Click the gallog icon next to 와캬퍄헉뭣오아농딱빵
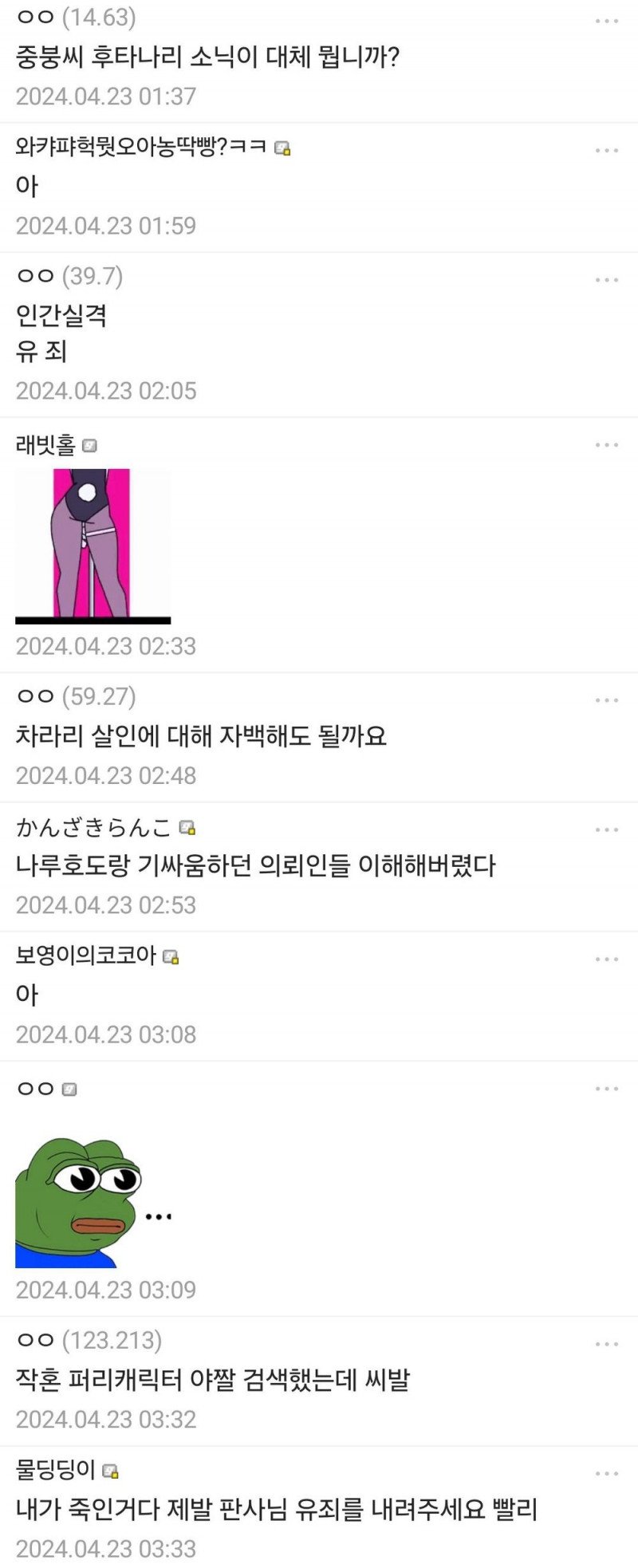The width and height of the screenshot is (638, 1568). tap(283, 148)
